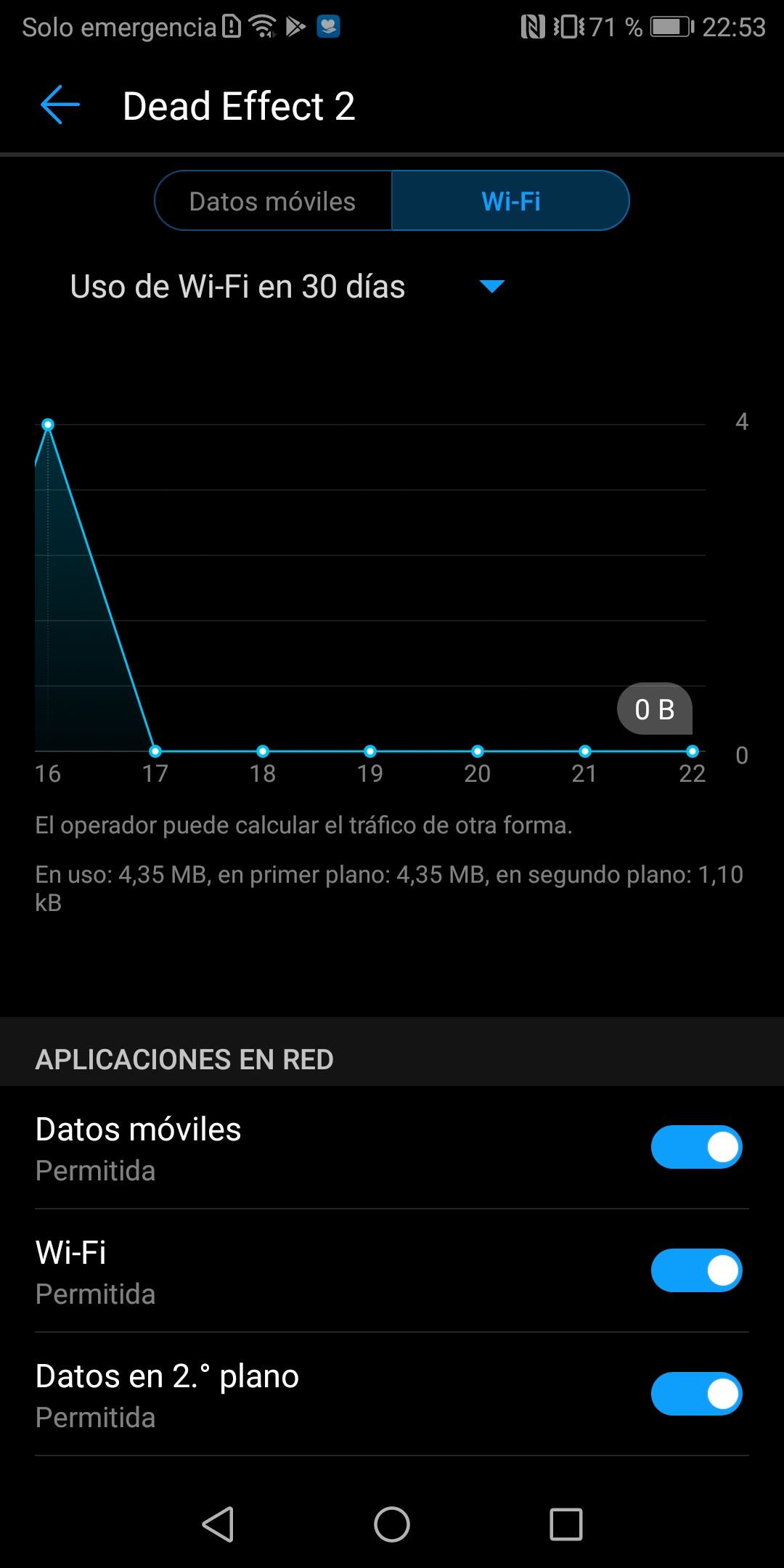784x1568 pixels.
Task: Select the Wi-Fi tab
Action: (x=510, y=201)
